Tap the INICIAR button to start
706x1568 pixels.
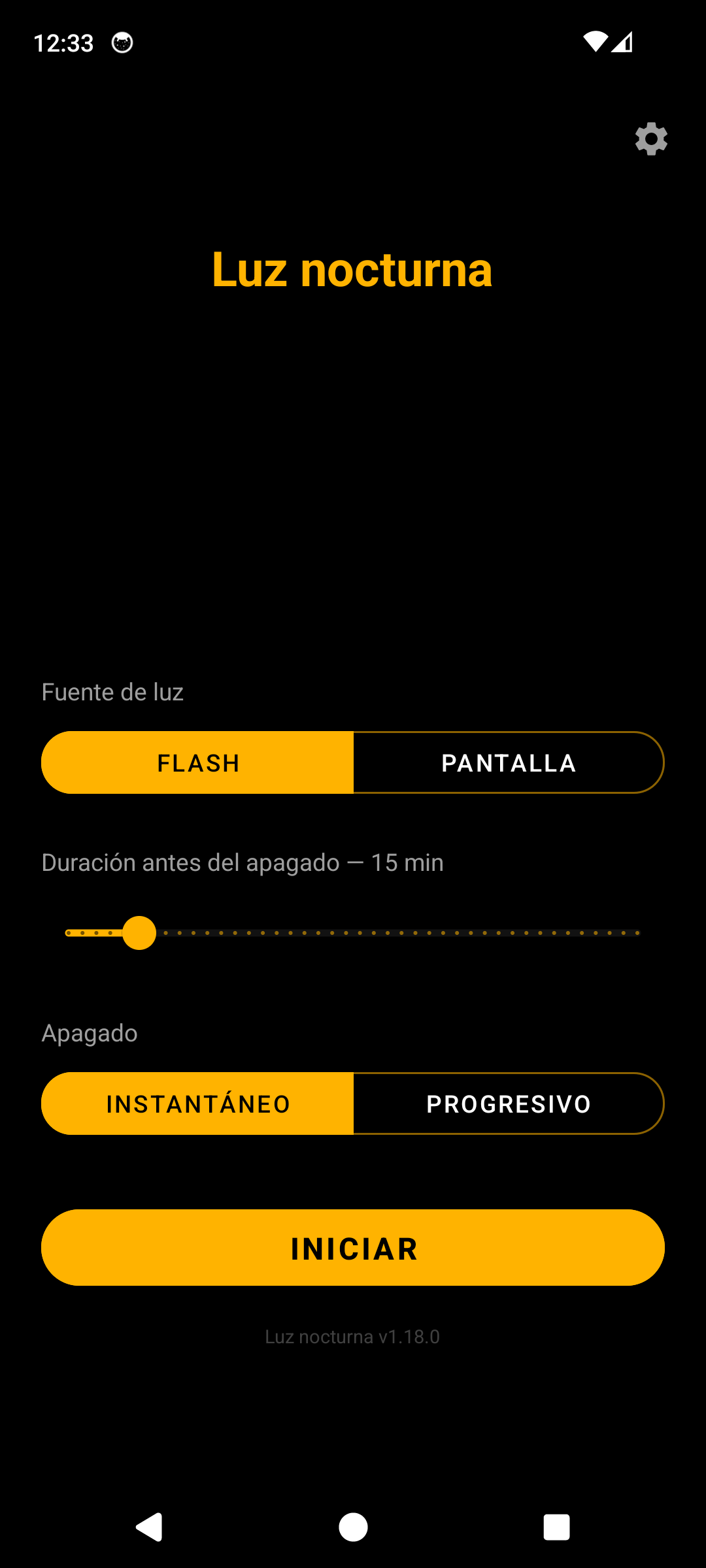353,1248
